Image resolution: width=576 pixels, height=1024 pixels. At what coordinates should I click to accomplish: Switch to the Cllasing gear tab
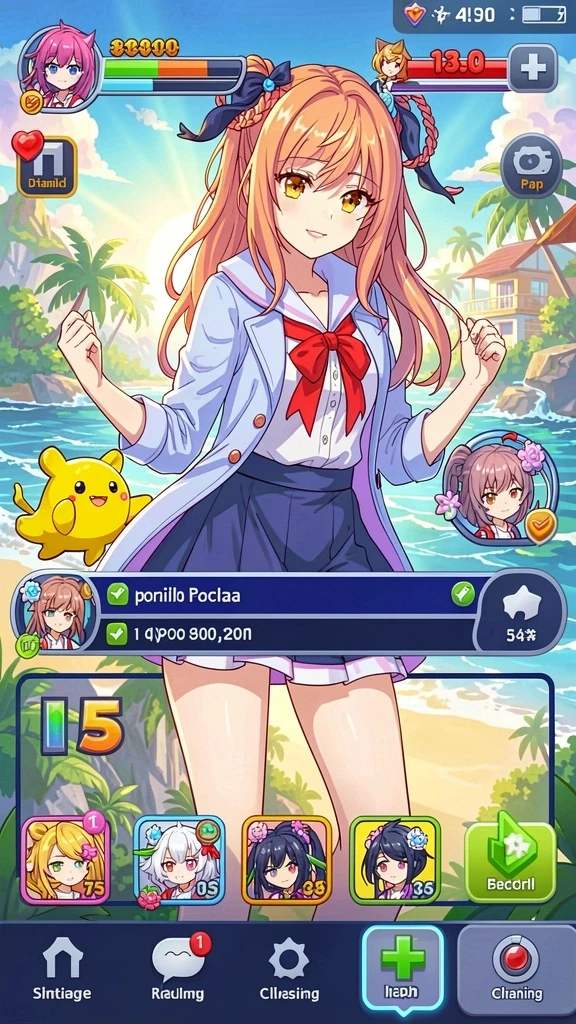[289, 969]
